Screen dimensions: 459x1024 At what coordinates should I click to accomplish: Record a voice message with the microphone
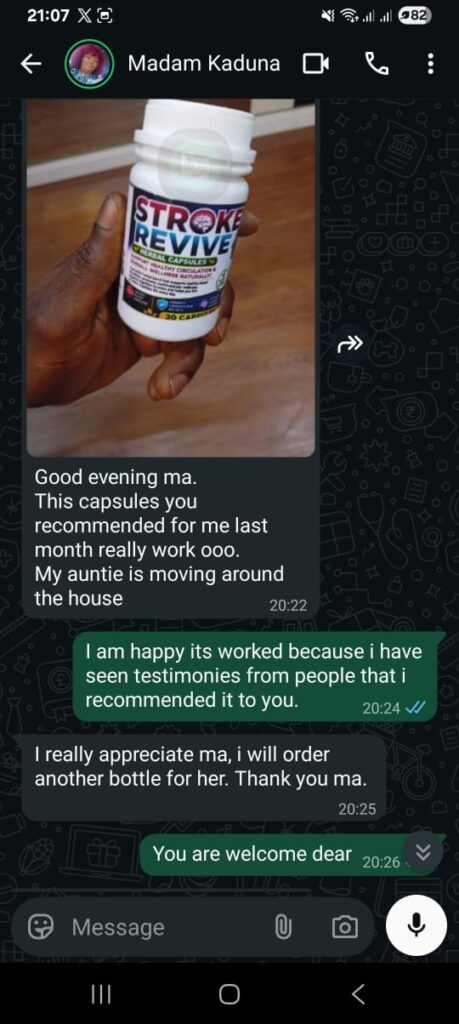point(417,925)
